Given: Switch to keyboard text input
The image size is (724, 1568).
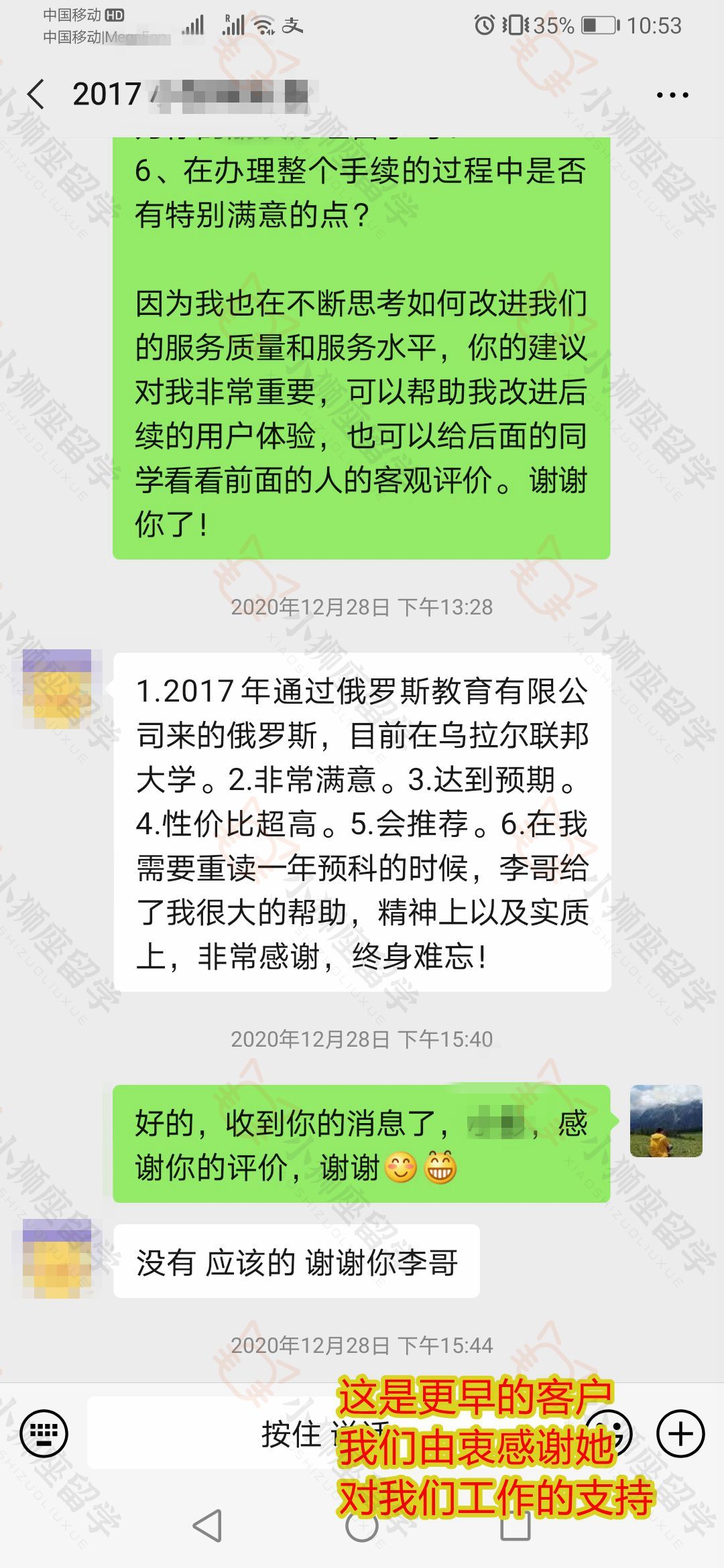Looking at the screenshot, I should (44, 1434).
